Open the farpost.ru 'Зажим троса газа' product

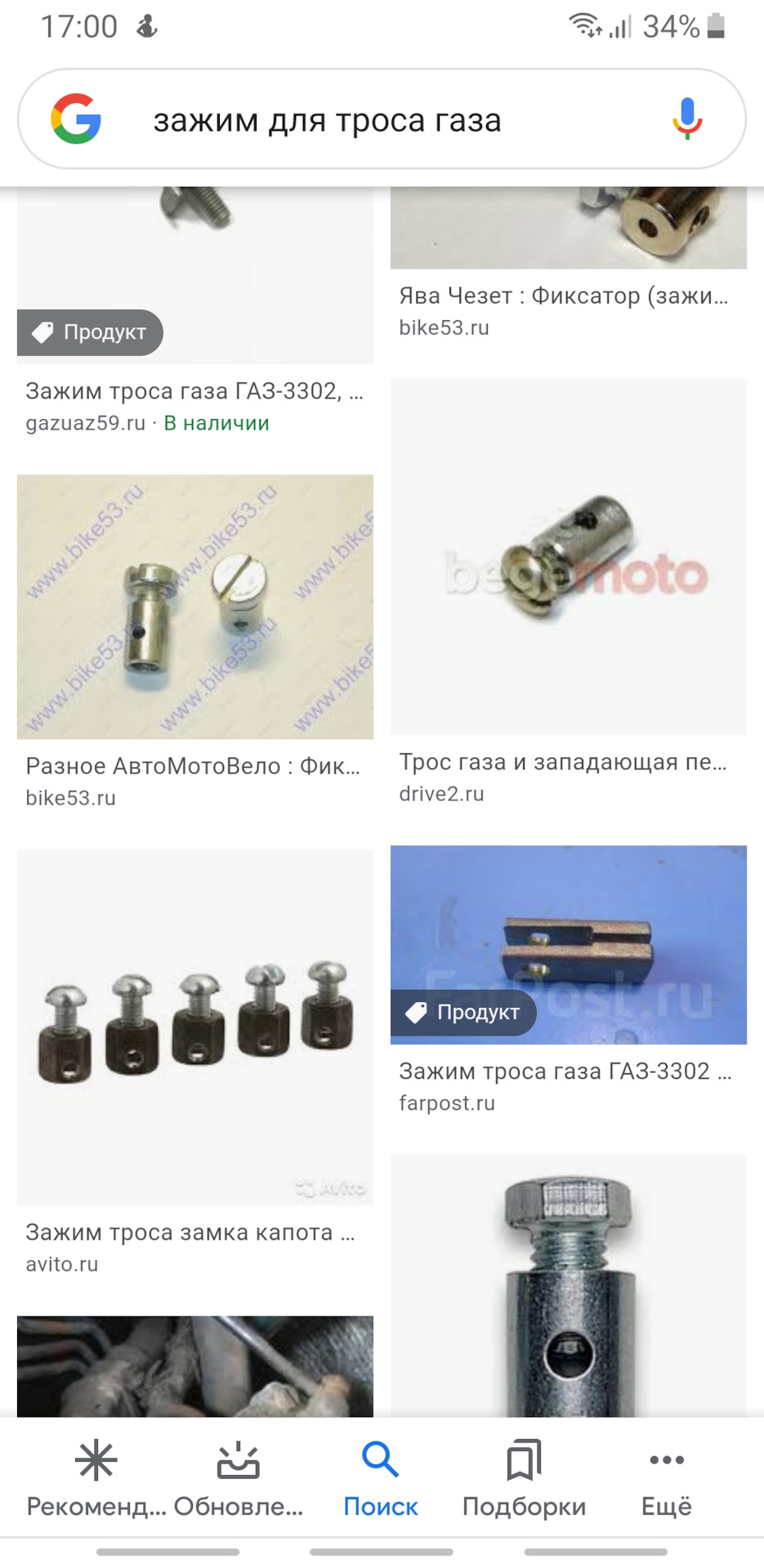[x=568, y=945]
